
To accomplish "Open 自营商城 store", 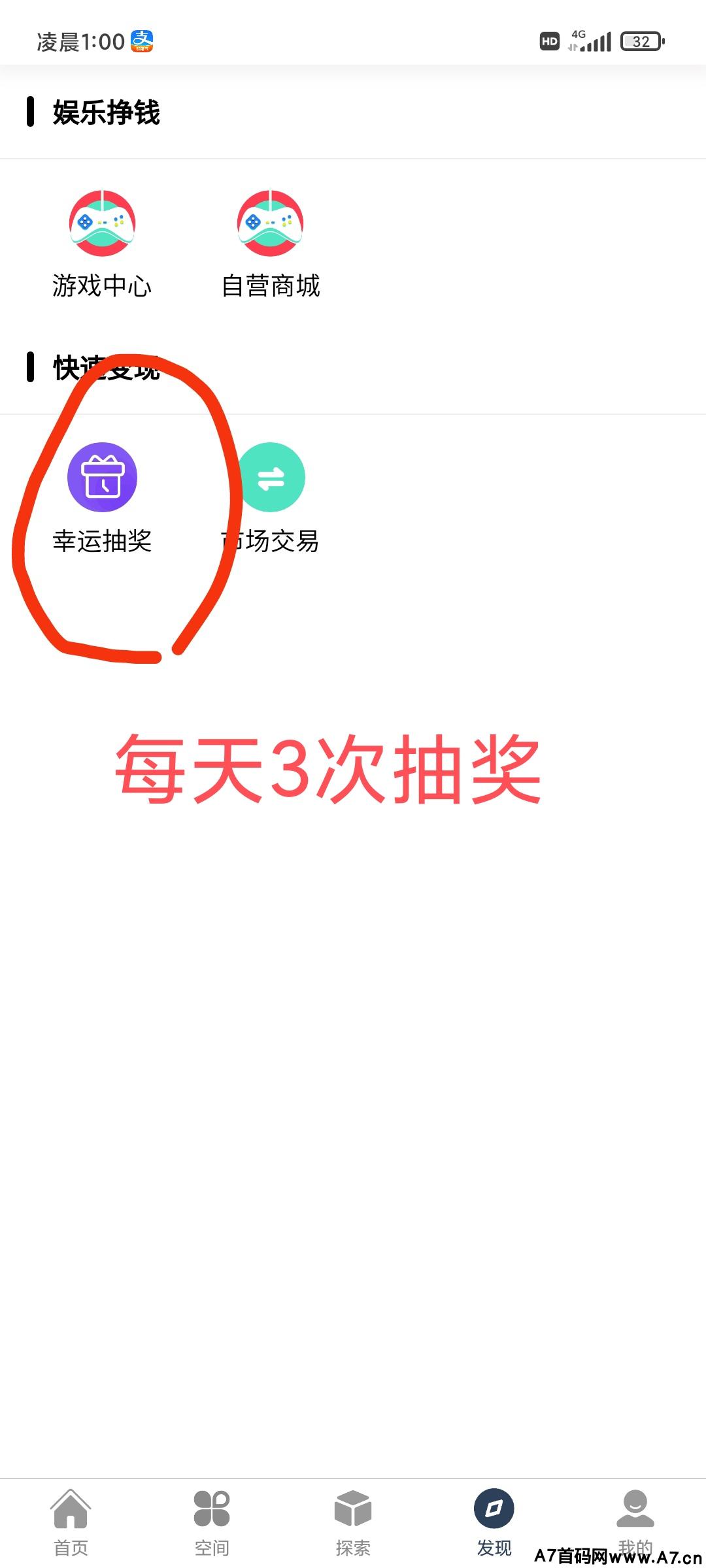I will [x=271, y=244].
